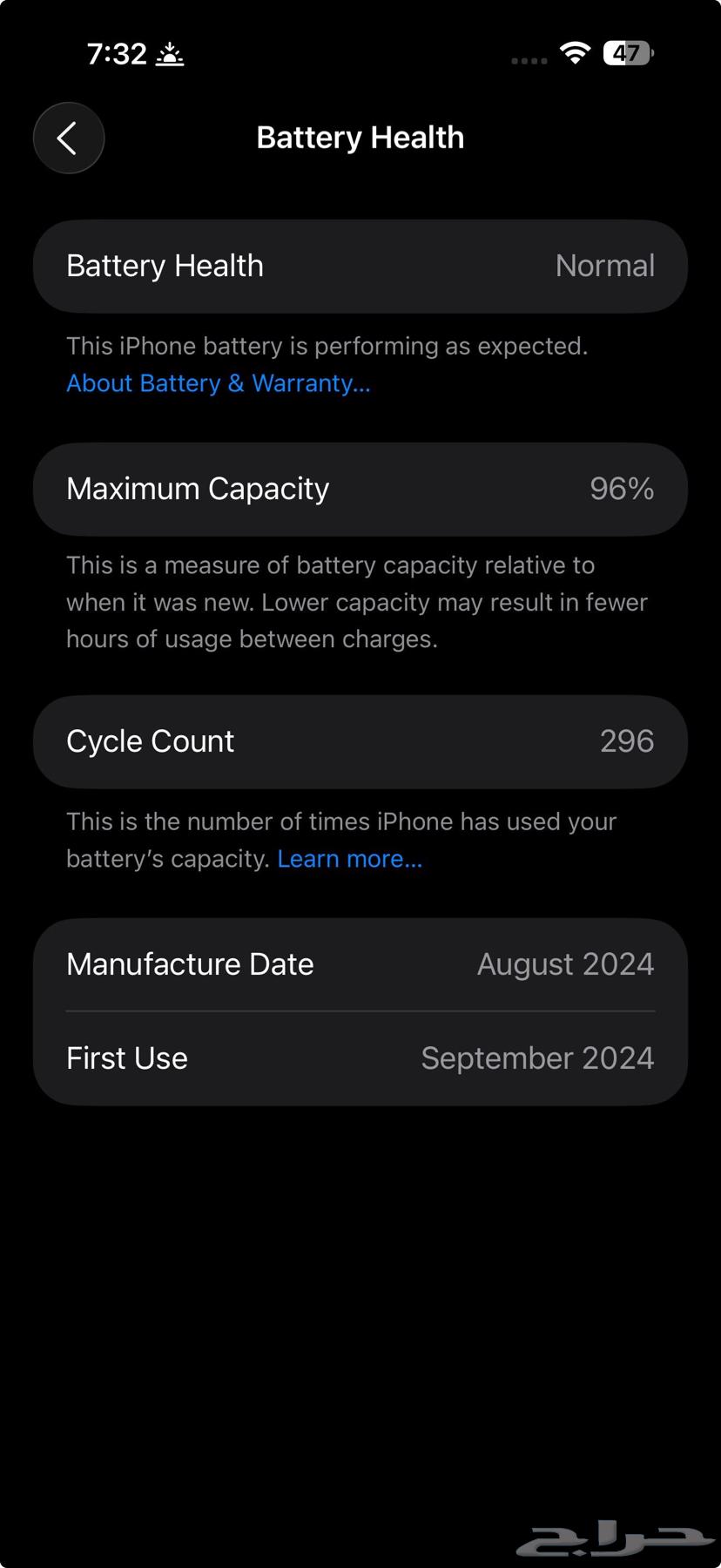Tap the battery indicator showing 47
The width and height of the screenshot is (721, 1568).
[625, 53]
